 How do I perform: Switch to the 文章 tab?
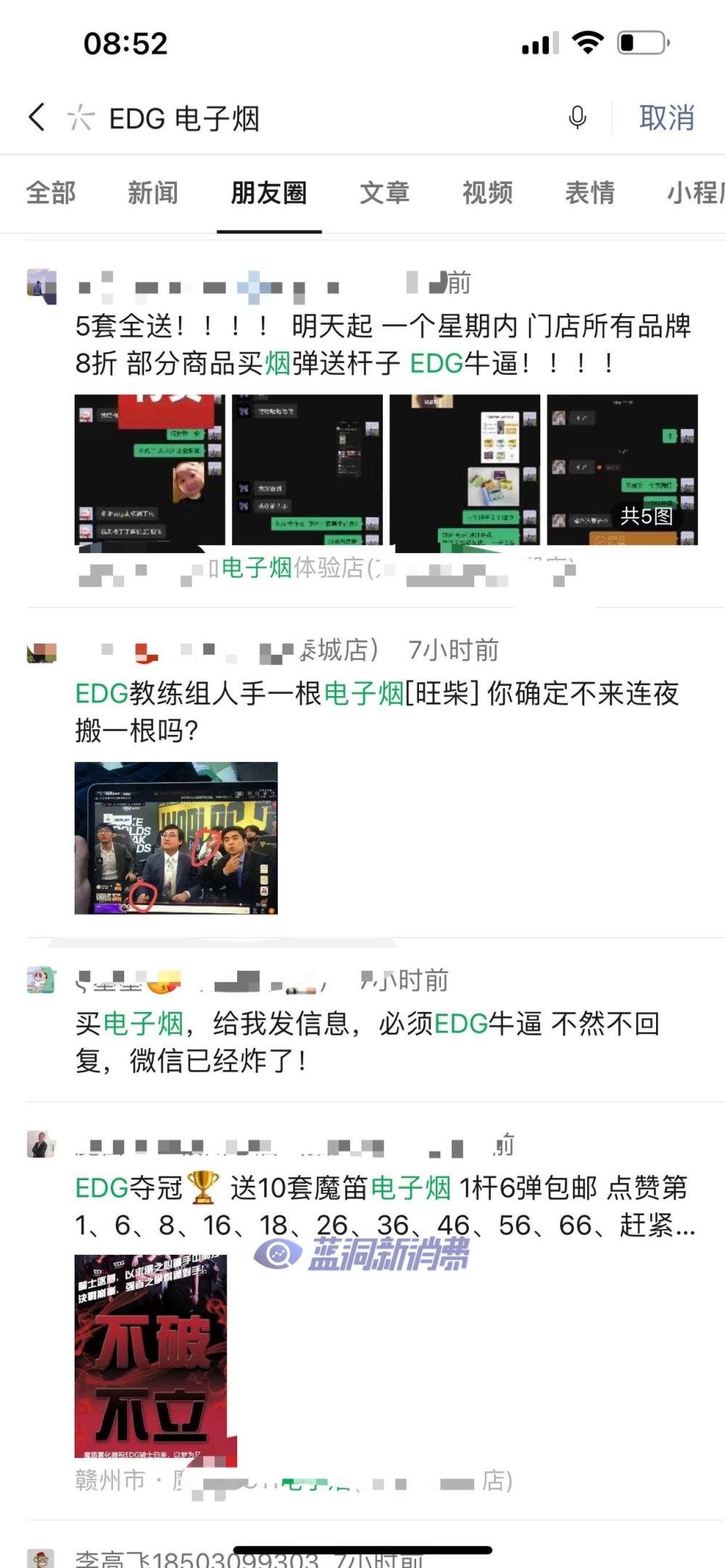tap(386, 194)
